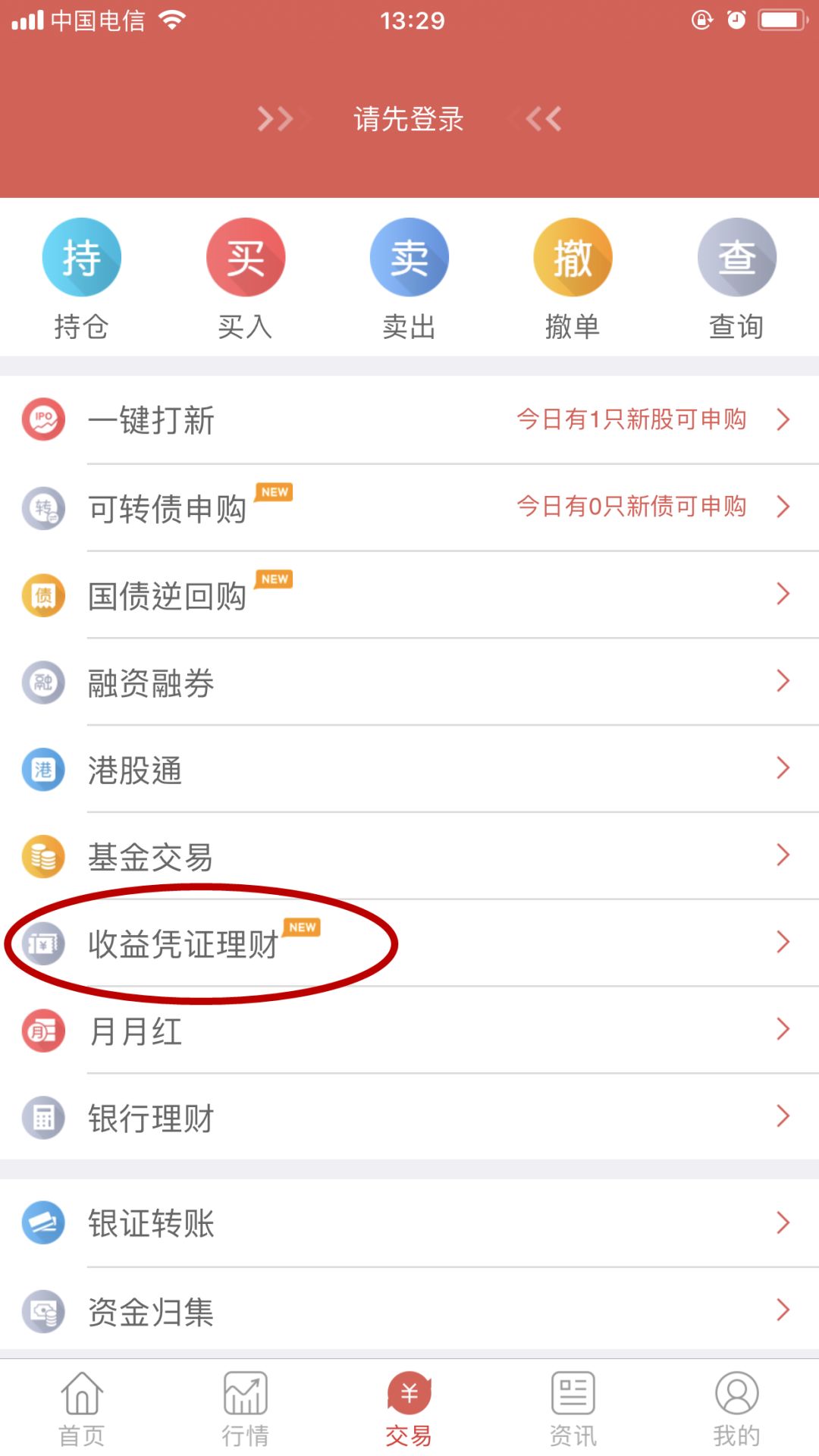Tap 今日有1只新股可申购 link
Image resolution: width=819 pixels, height=1456 pixels.
pos(632,419)
